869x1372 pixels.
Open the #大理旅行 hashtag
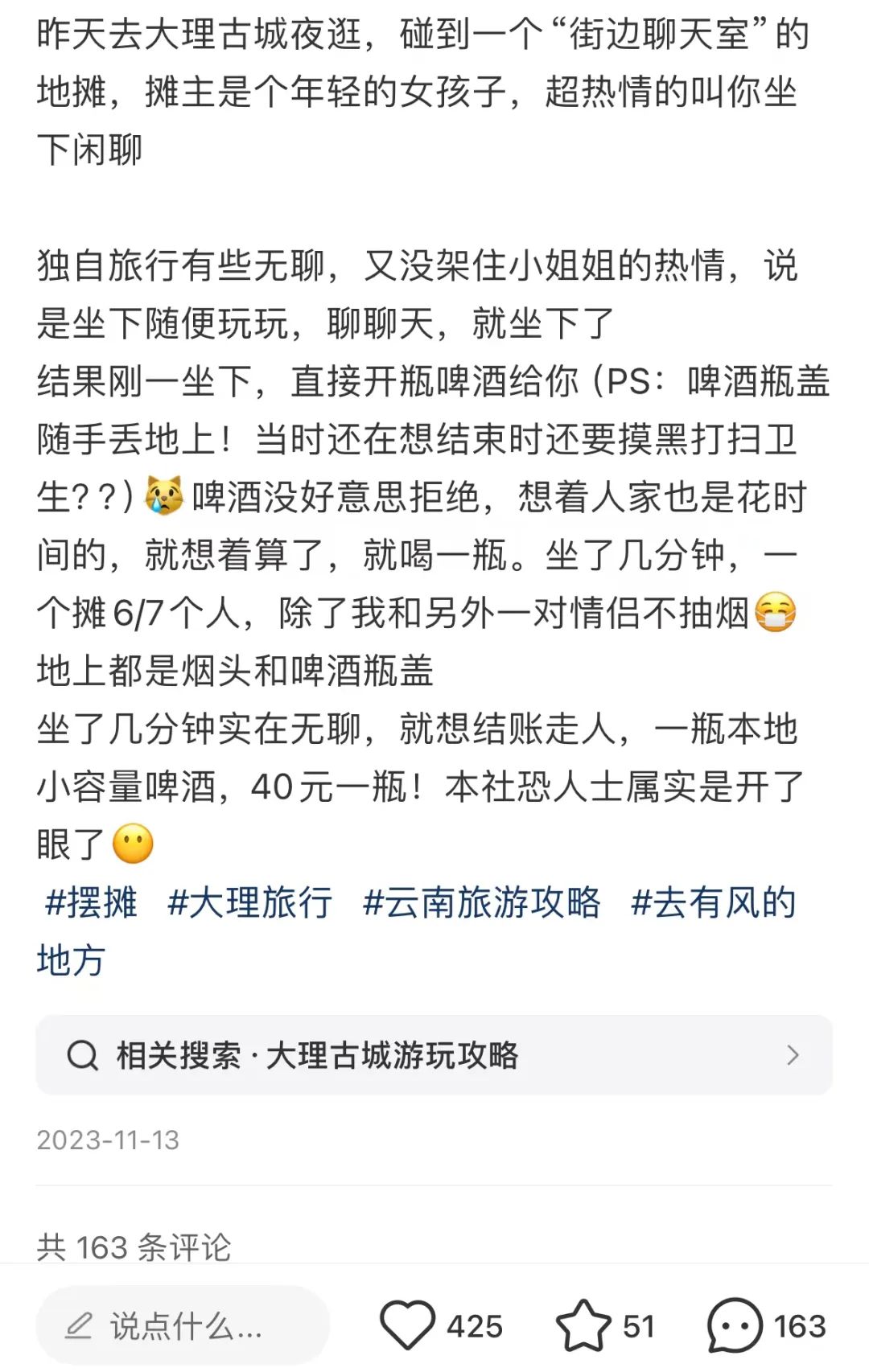coord(249,903)
